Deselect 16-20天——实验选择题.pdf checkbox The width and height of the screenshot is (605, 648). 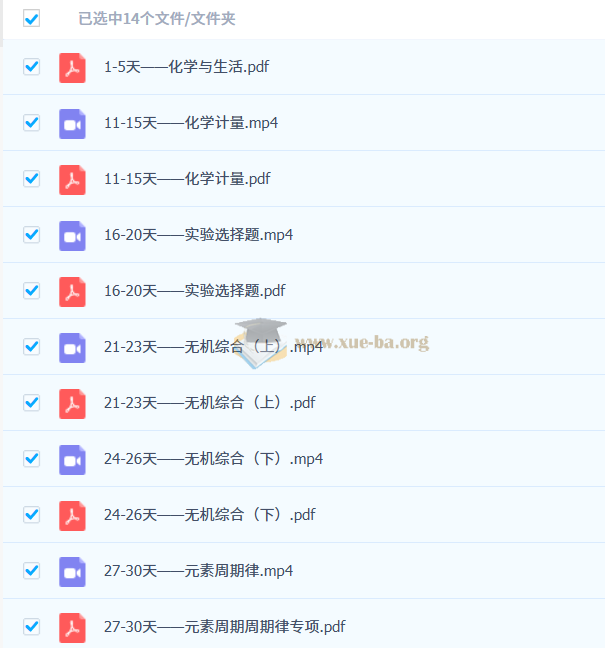click(x=31, y=291)
